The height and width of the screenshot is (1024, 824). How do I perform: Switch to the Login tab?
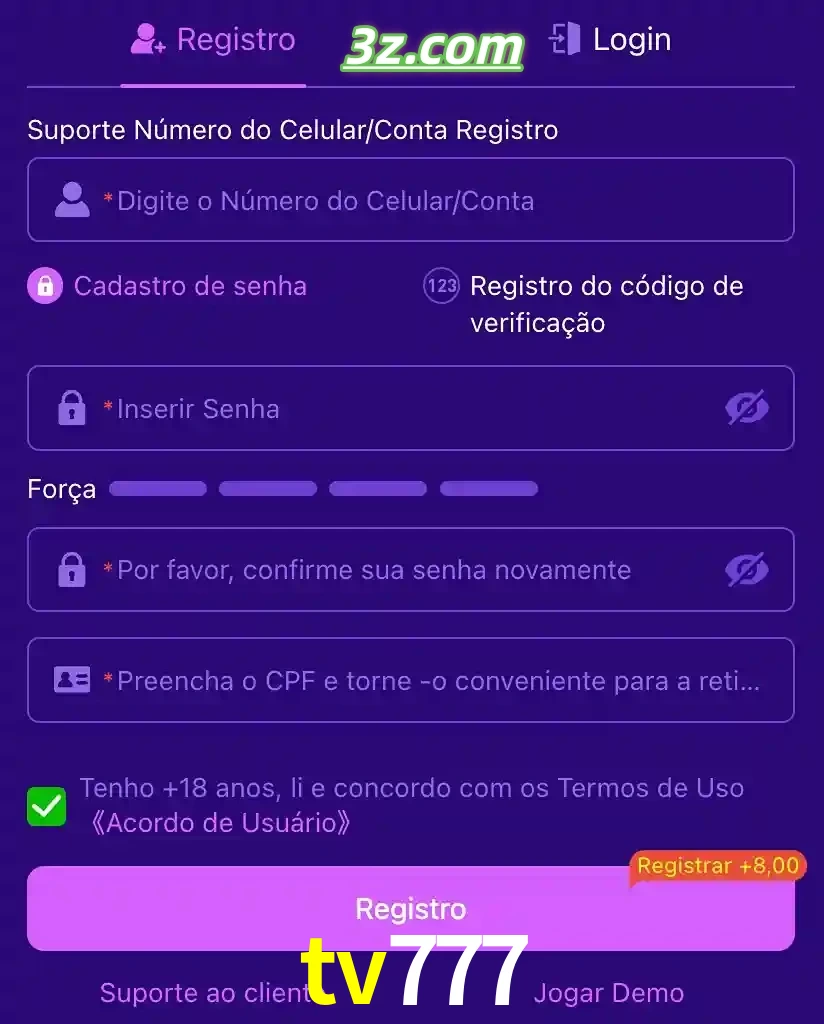(x=631, y=40)
